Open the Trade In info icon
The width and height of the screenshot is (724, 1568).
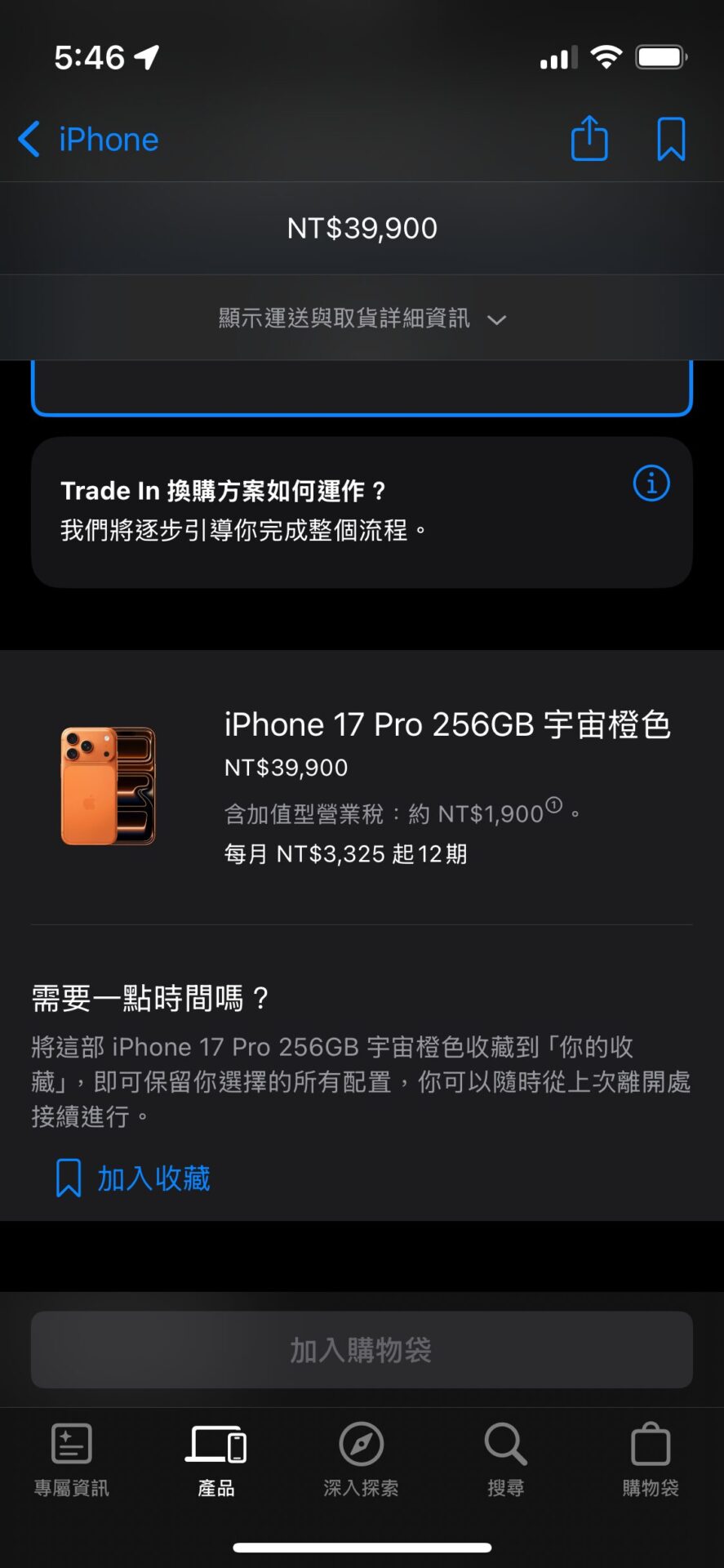point(651,483)
